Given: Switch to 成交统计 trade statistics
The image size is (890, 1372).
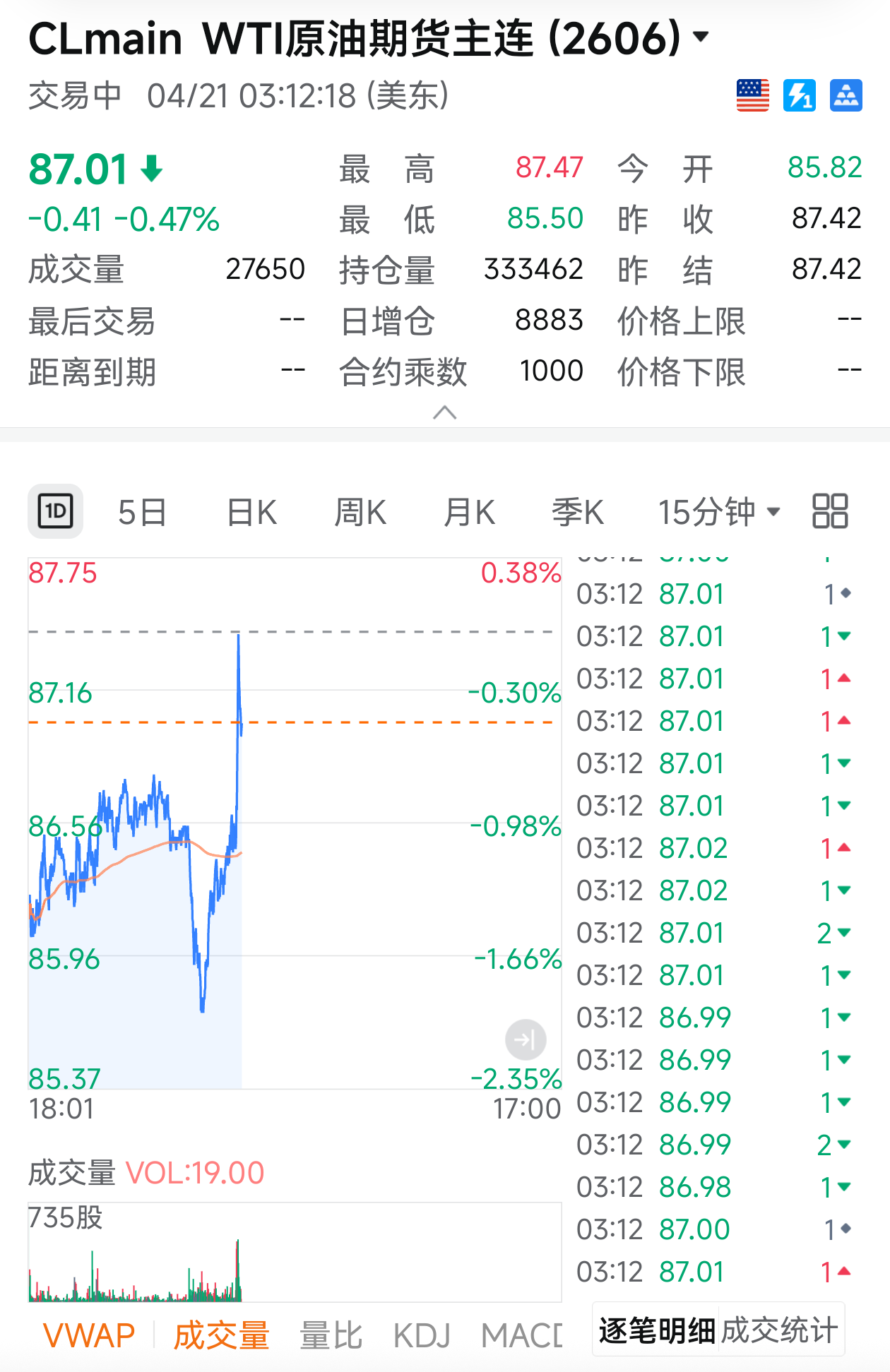Looking at the screenshot, I should 779,1330.
